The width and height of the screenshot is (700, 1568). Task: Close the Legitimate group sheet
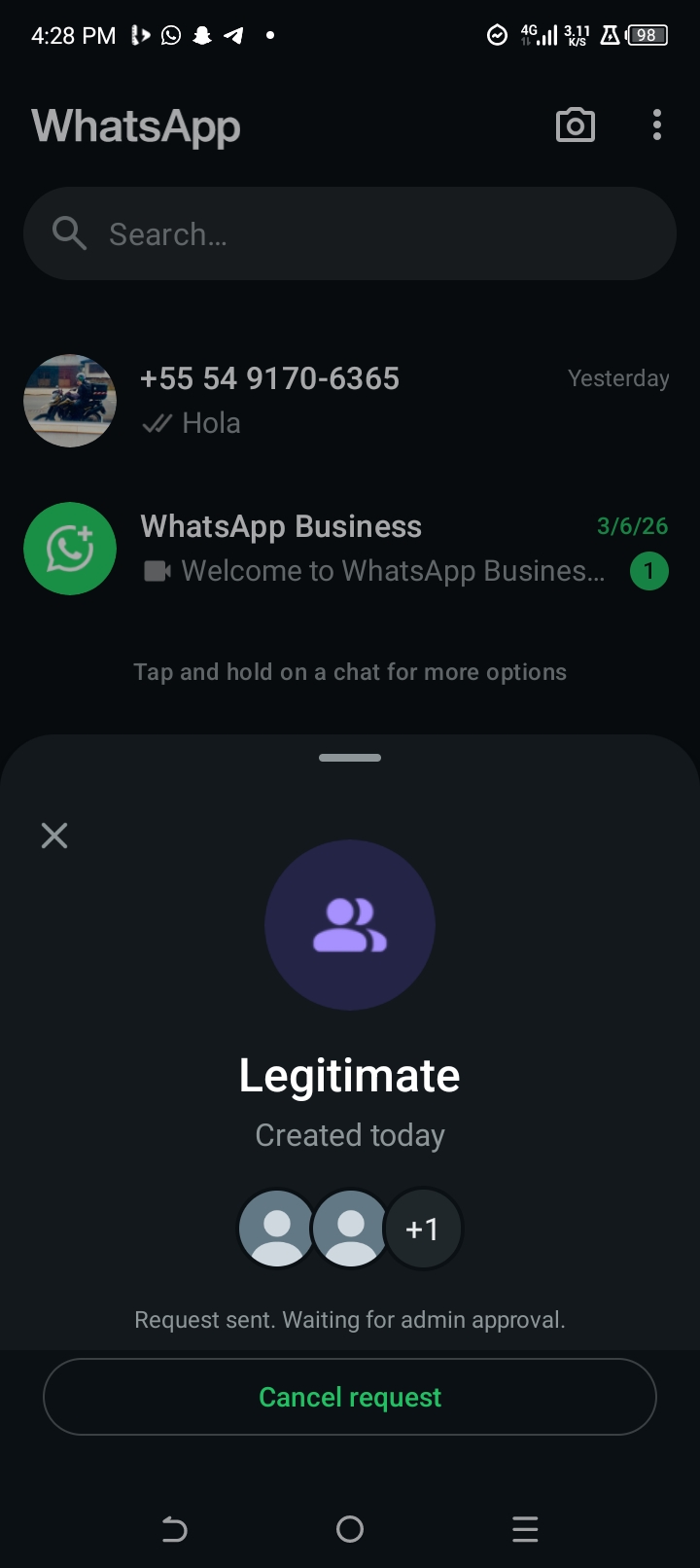(x=54, y=836)
